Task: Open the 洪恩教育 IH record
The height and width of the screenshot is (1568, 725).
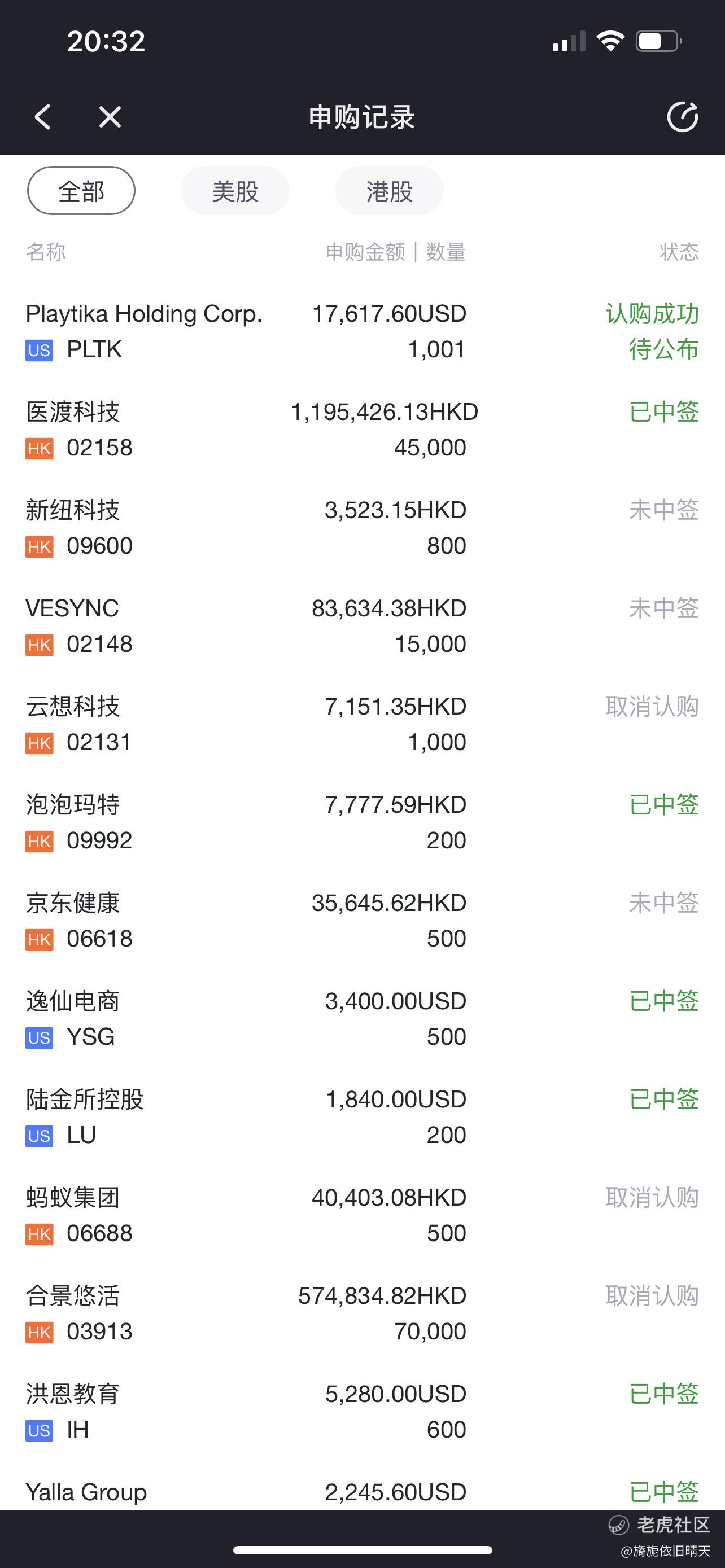Action: point(362,1412)
